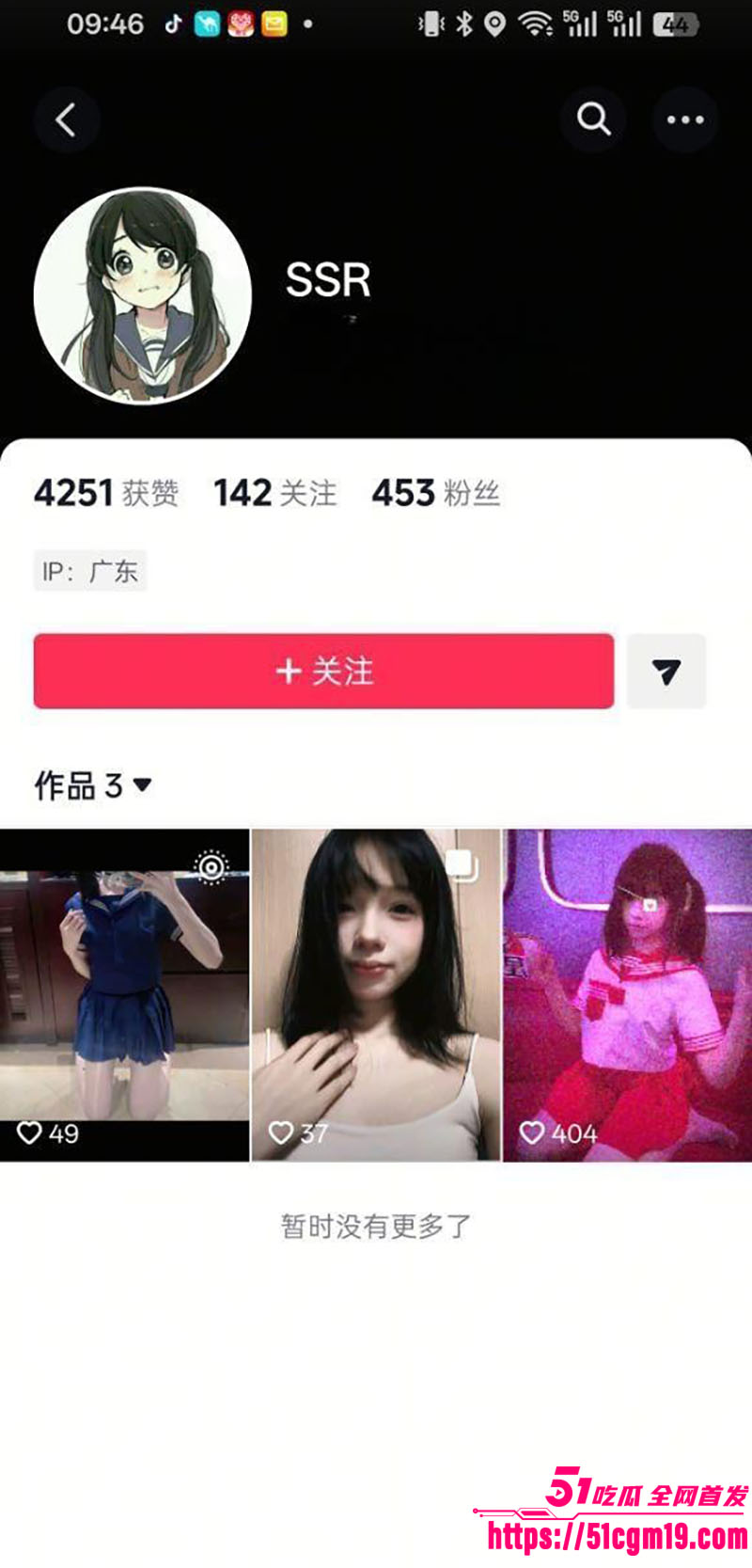Viewport: 752px width, 1568px height.
Task: Open the three-dot more options menu
Action: (685, 120)
